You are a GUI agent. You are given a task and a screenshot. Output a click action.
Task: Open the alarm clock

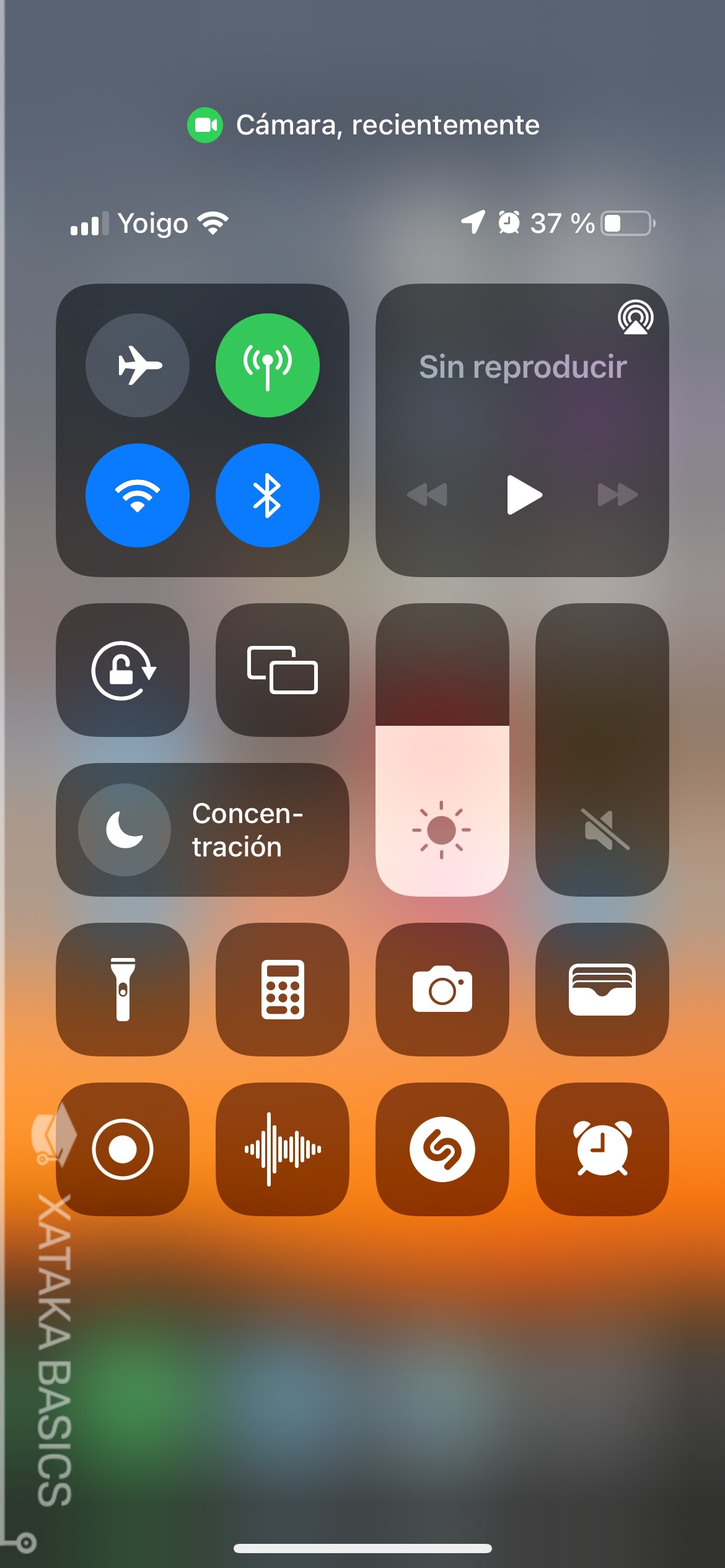[602, 1149]
